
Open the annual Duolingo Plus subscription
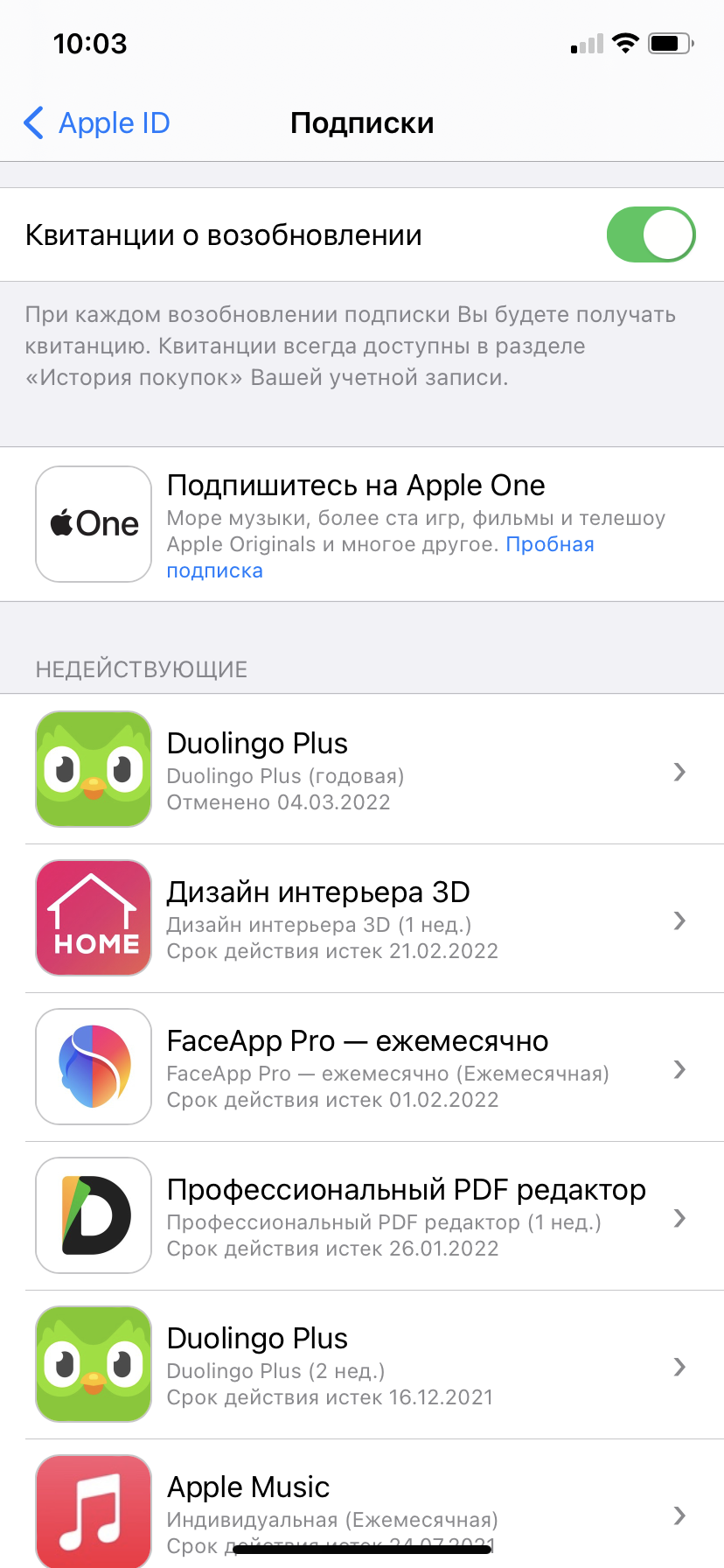pyautogui.click(x=362, y=770)
